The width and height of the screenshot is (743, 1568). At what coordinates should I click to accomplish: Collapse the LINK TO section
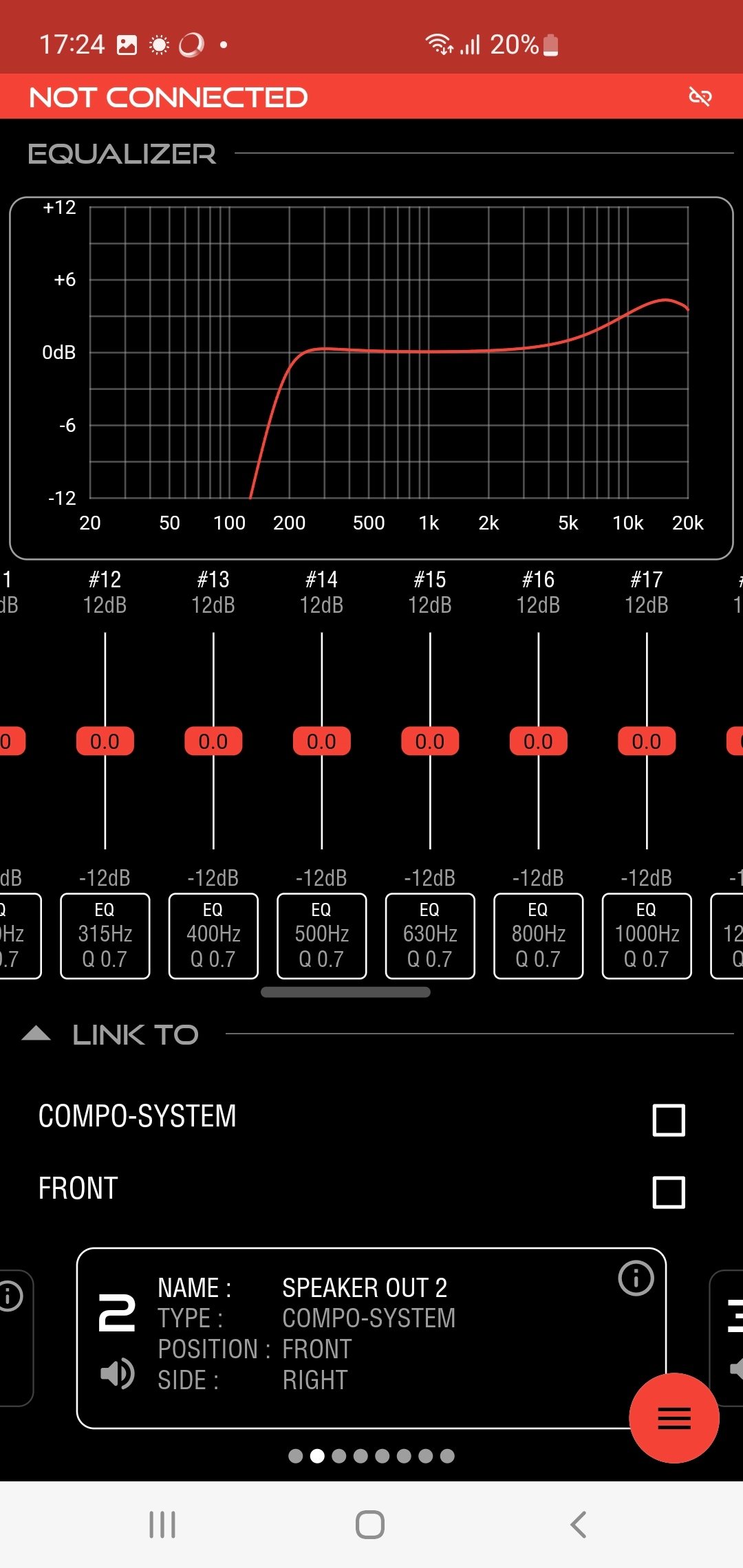(x=36, y=1034)
